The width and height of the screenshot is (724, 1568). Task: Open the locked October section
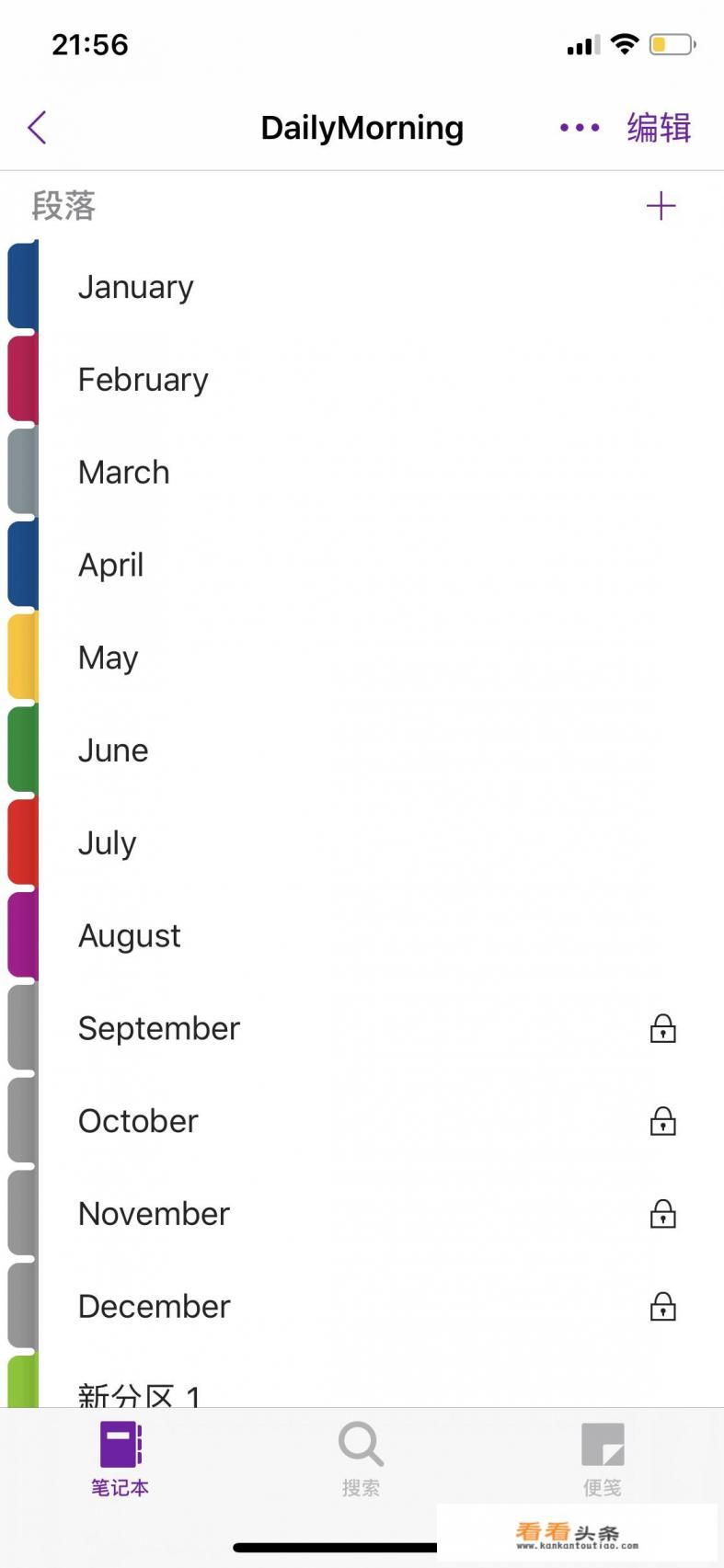click(138, 1121)
